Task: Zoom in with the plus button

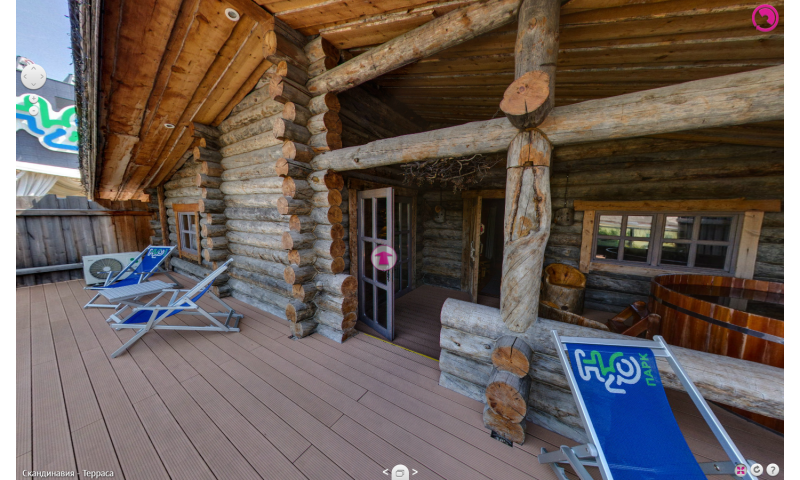Action: point(33,98)
